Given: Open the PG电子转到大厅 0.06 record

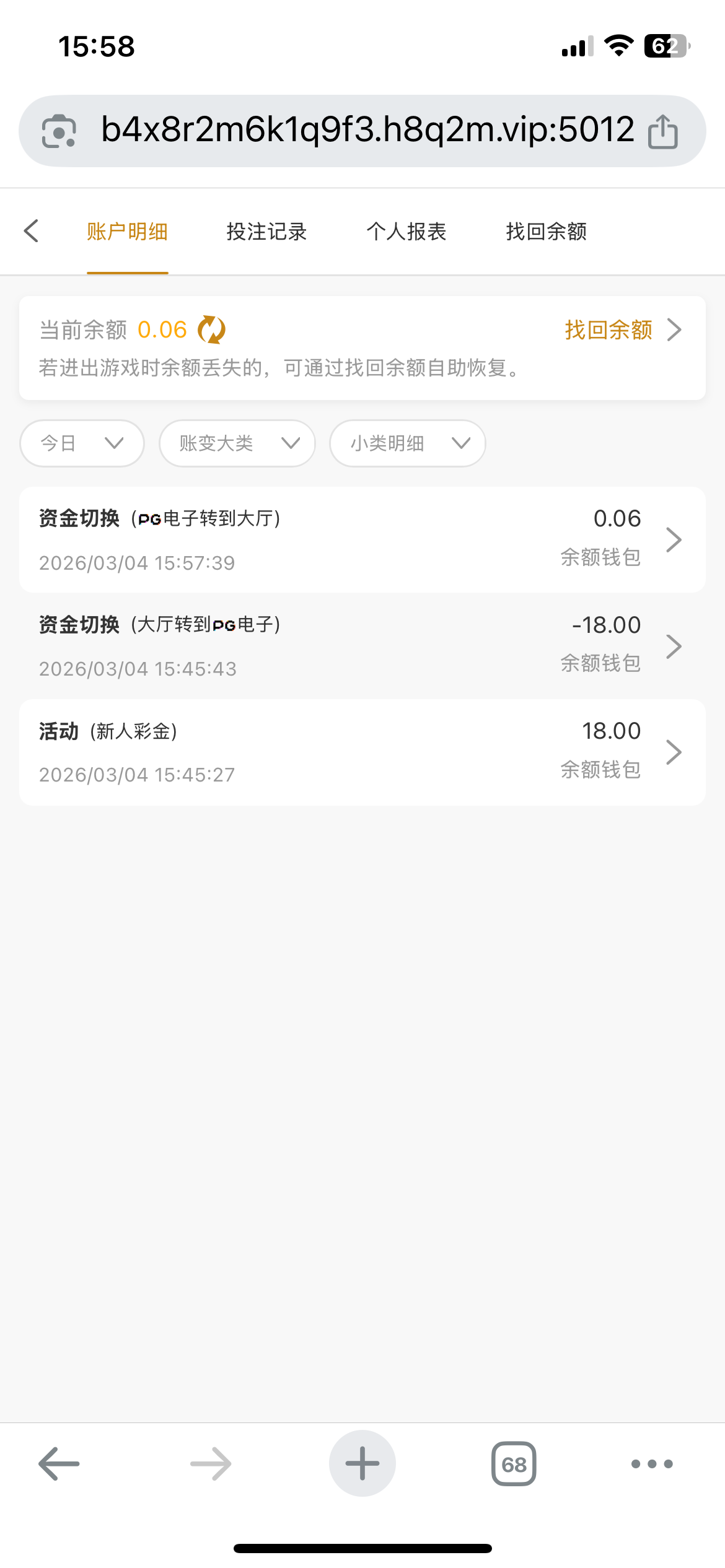Looking at the screenshot, I should [x=362, y=539].
